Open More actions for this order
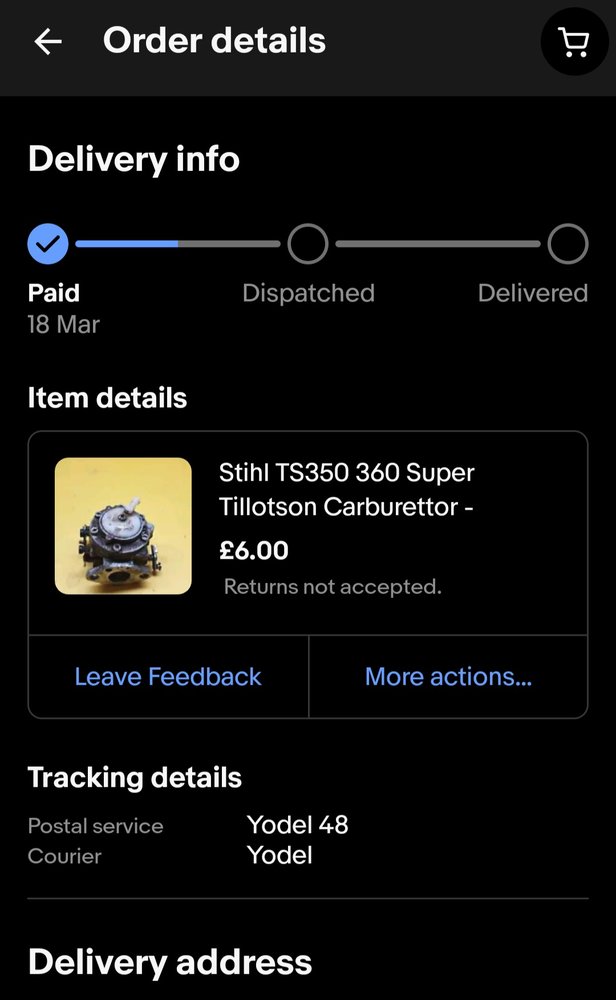This screenshot has width=616, height=1000. pyautogui.click(x=448, y=677)
